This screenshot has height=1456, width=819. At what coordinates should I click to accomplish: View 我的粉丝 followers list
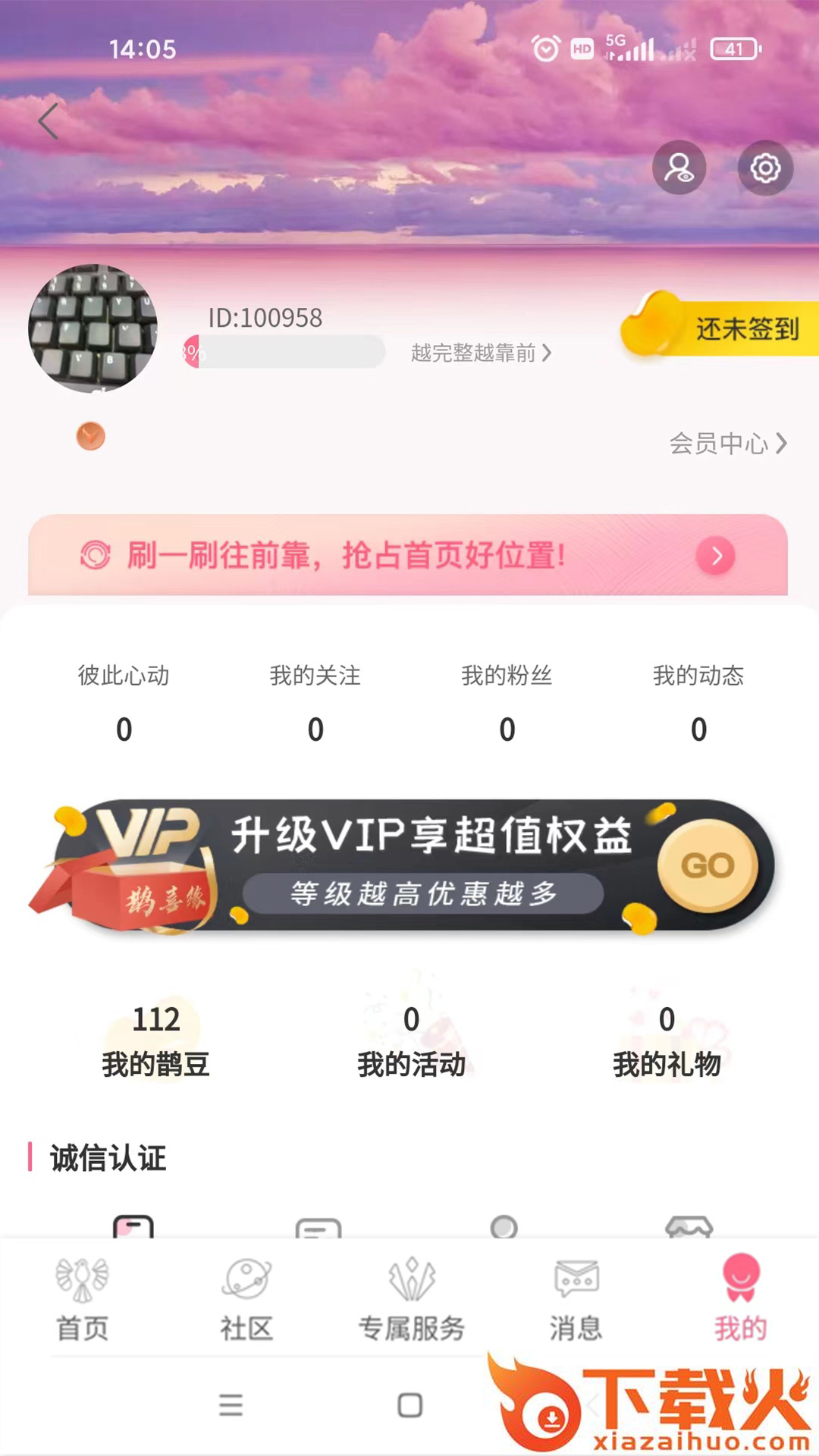pos(507,701)
